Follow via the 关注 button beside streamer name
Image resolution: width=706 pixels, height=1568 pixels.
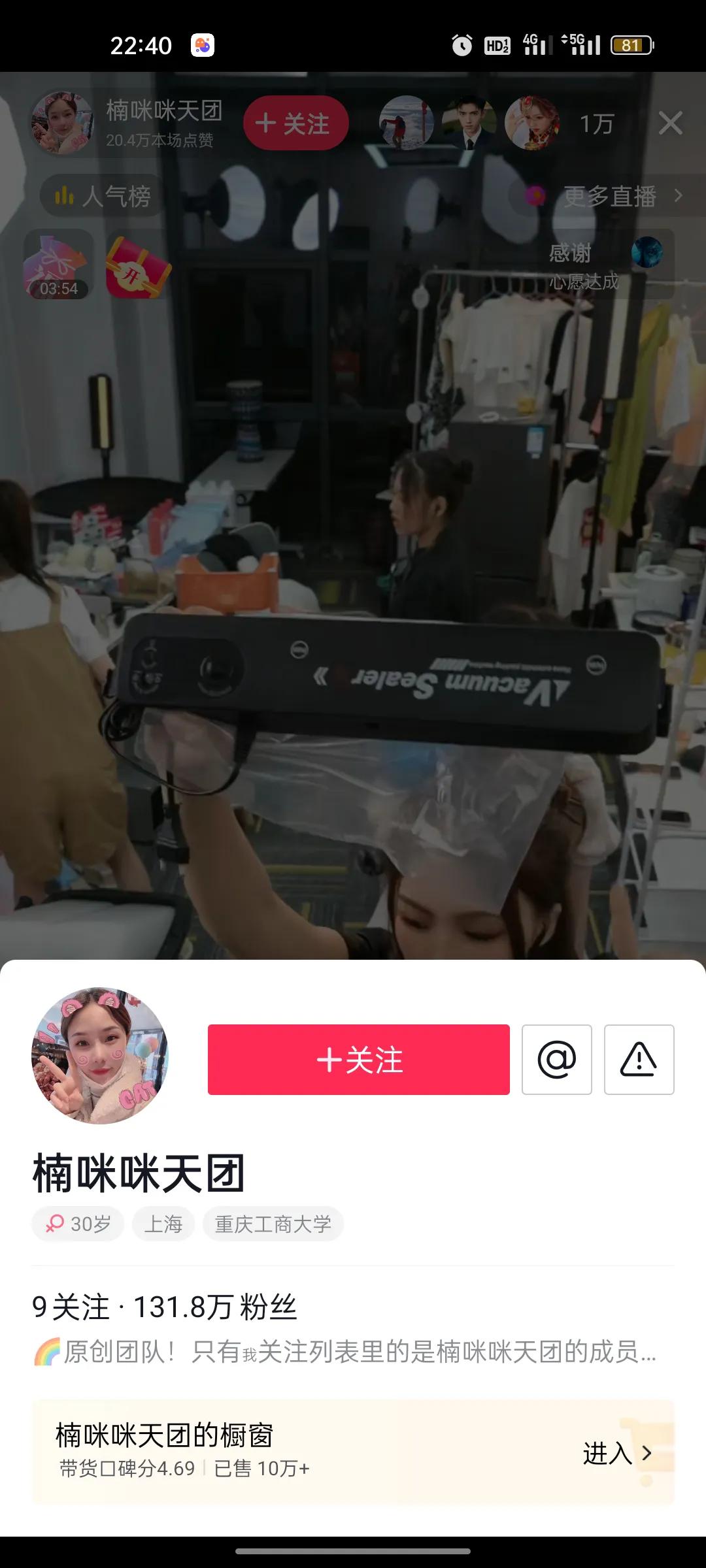[295, 123]
